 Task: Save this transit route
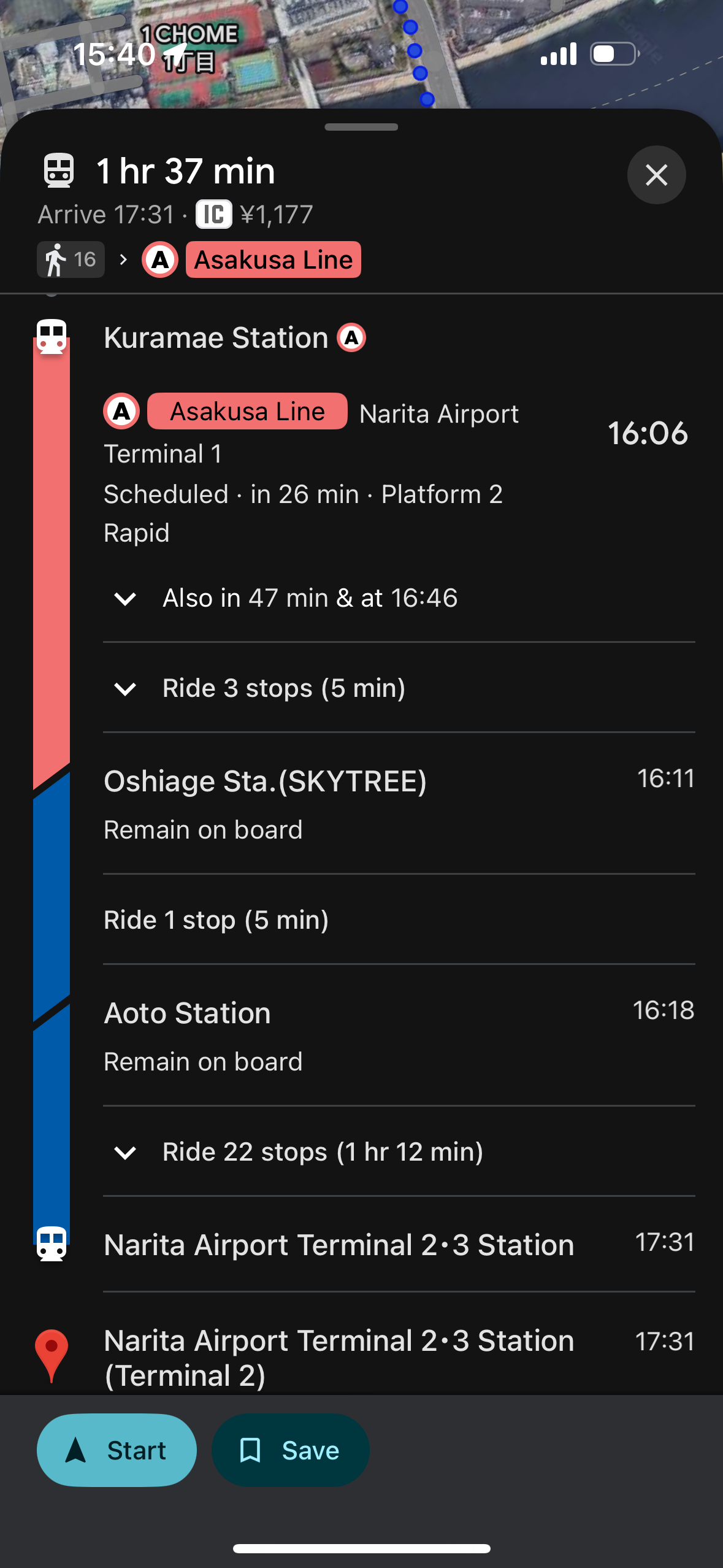pos(290,1450)
